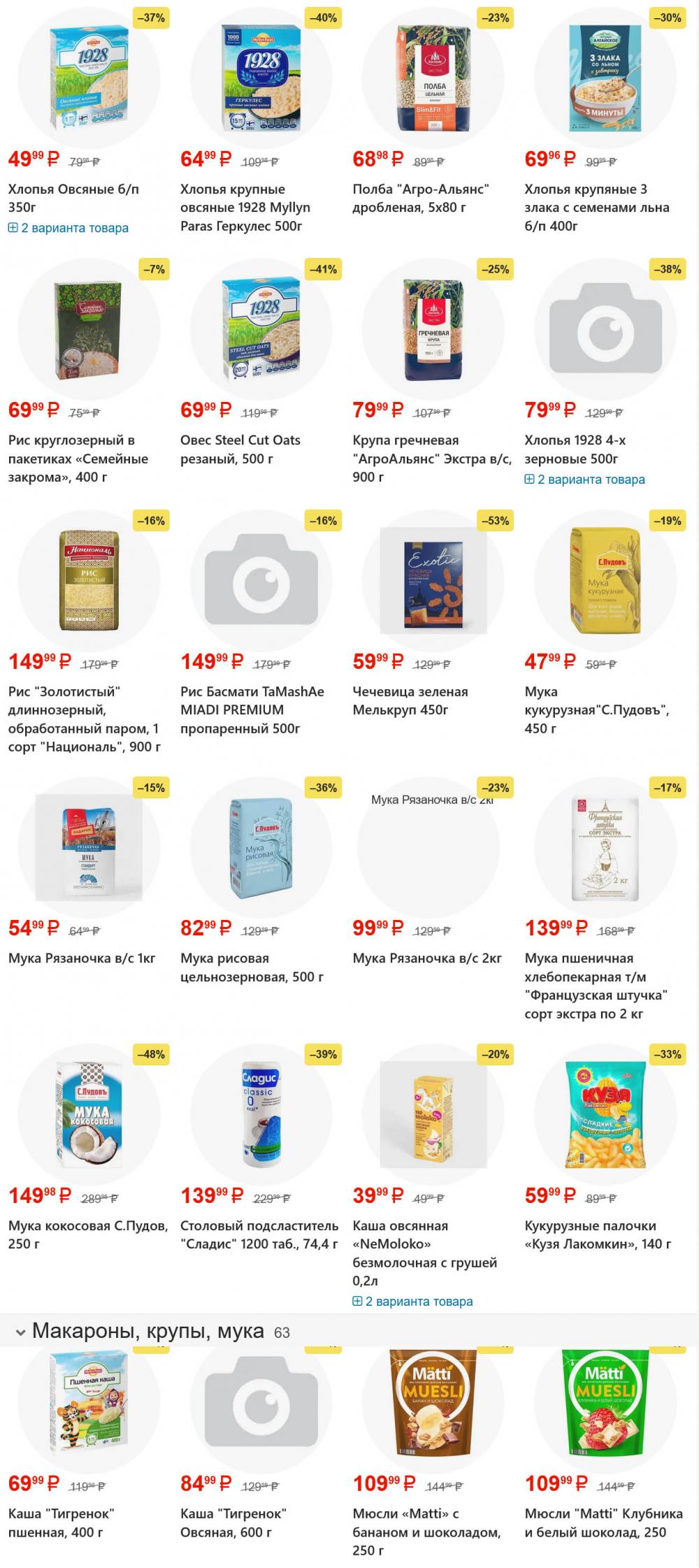Open Хлопья Овсяные б/п 350г product

click(73, 198)
